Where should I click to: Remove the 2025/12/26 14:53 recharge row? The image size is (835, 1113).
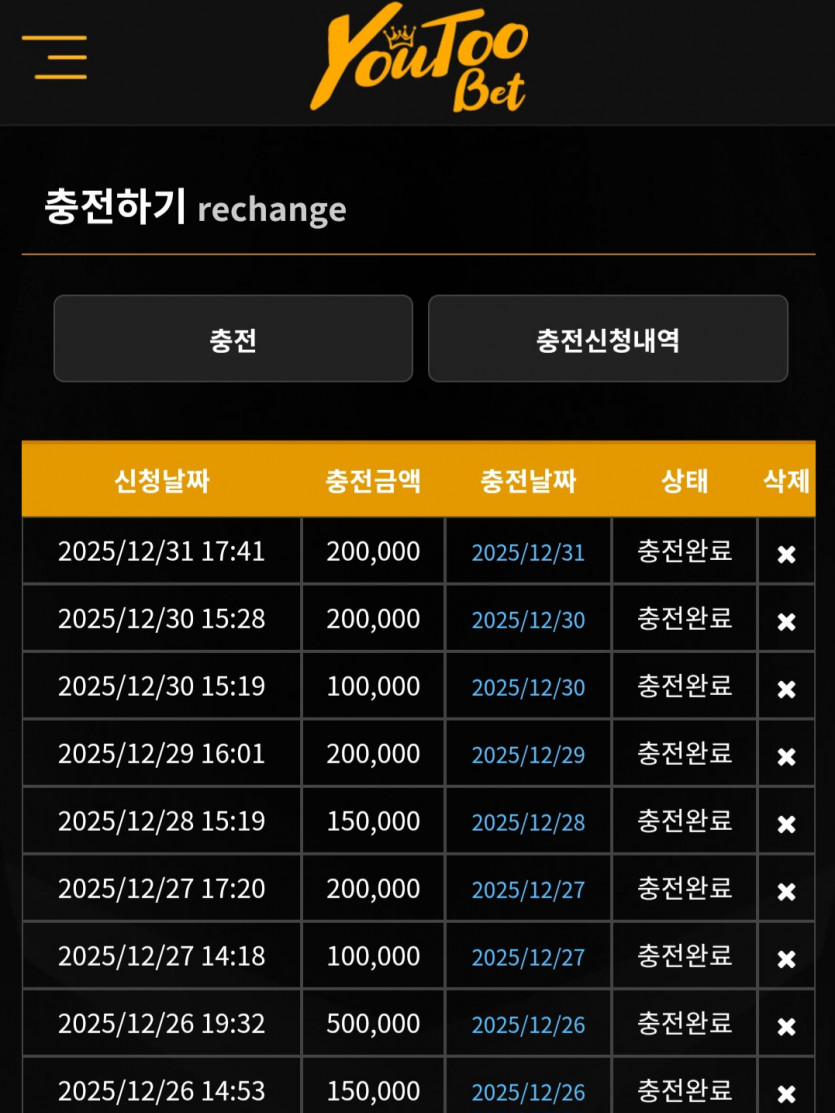pos(786,1094)
